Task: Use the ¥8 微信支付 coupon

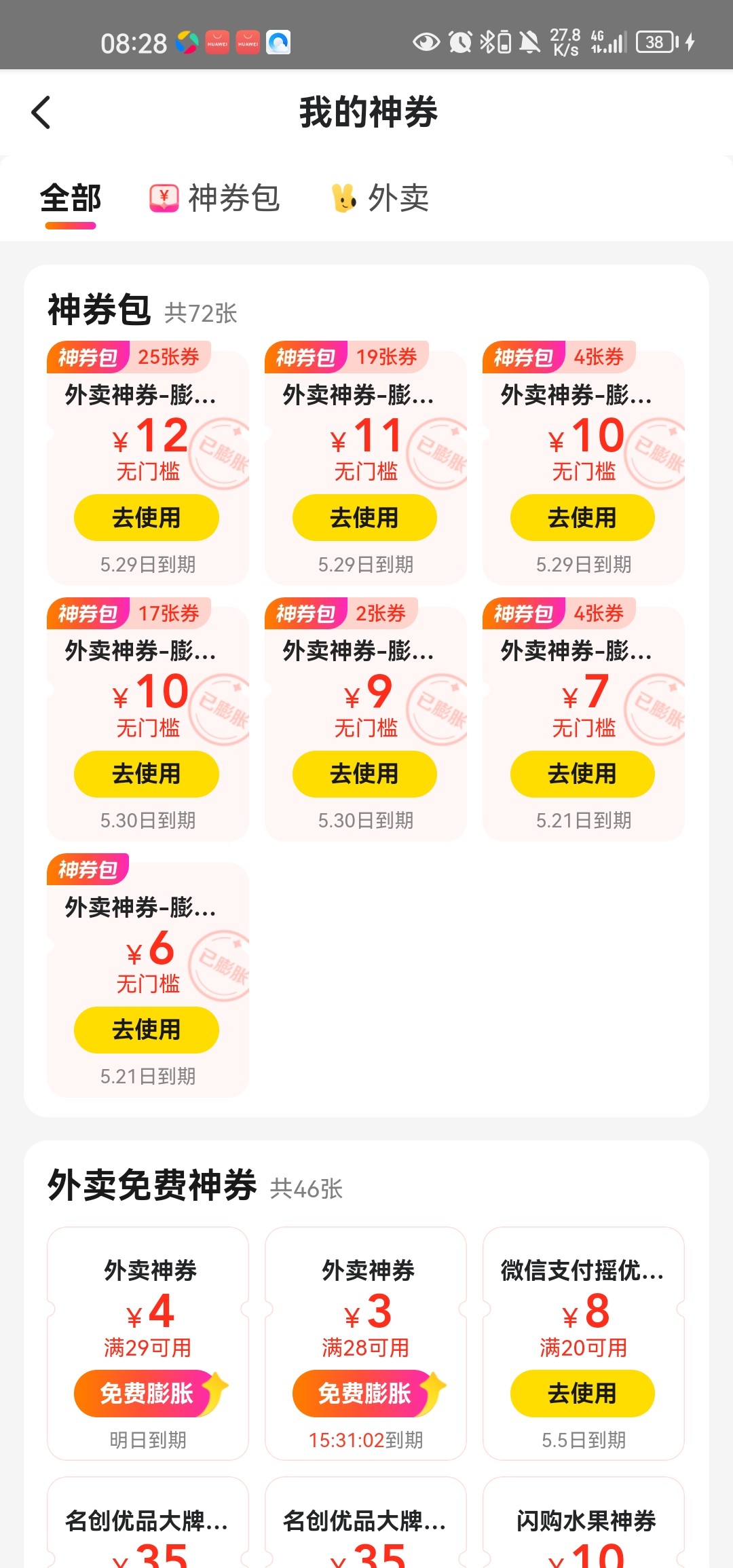Action: tap(582, 1394)
